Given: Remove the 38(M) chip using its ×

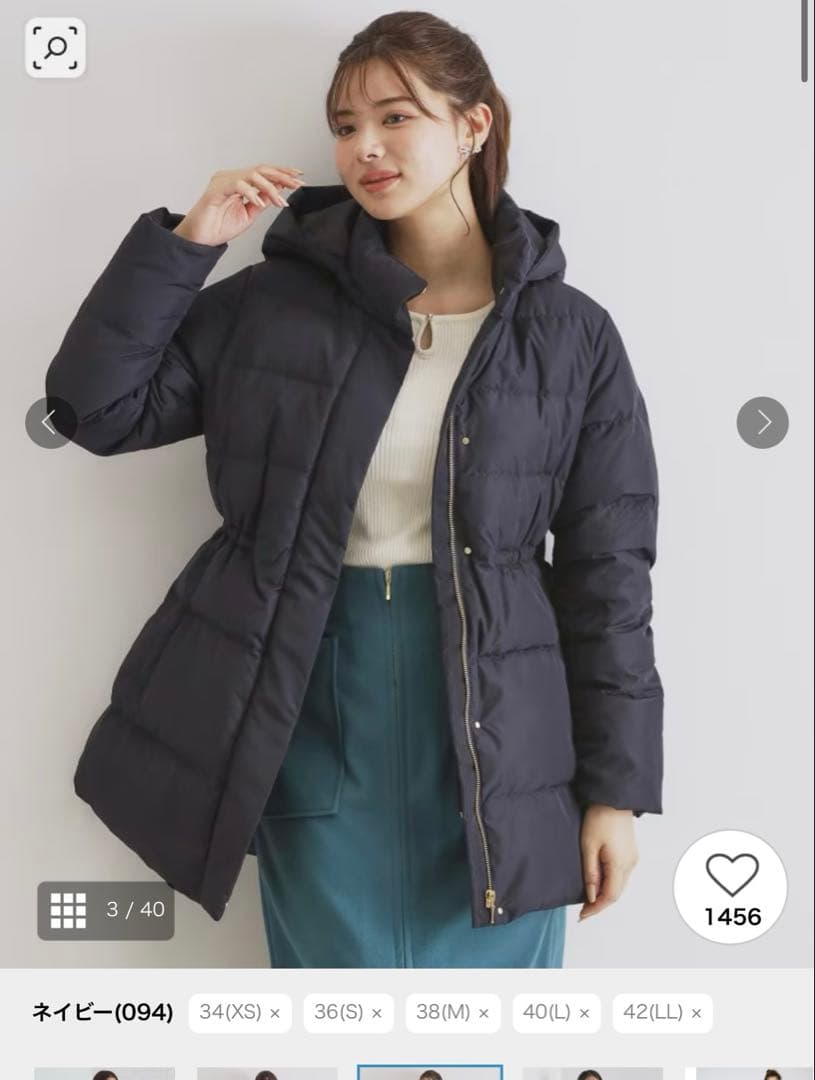Looking at the screenshot, I should (x=484, y=1012).
